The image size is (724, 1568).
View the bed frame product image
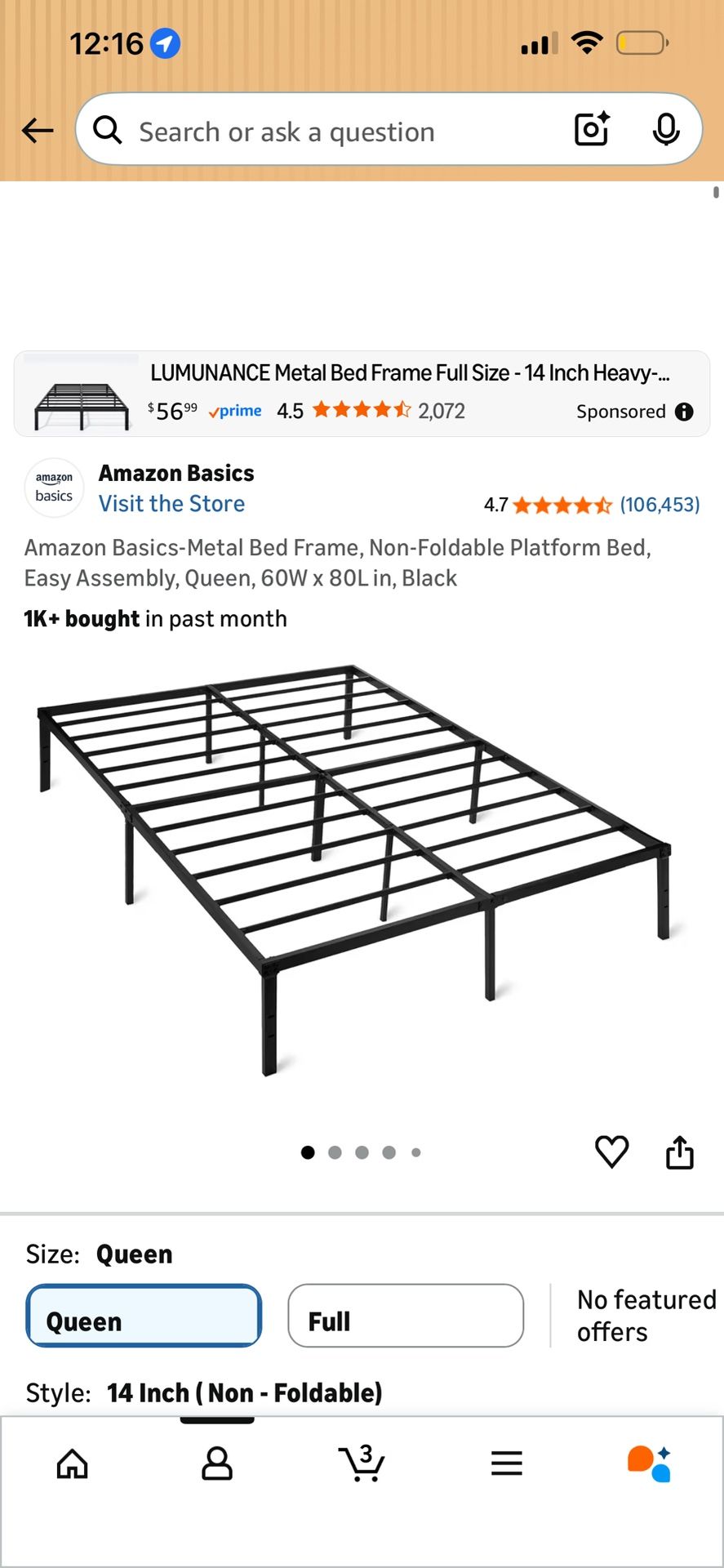coord(355,869)
